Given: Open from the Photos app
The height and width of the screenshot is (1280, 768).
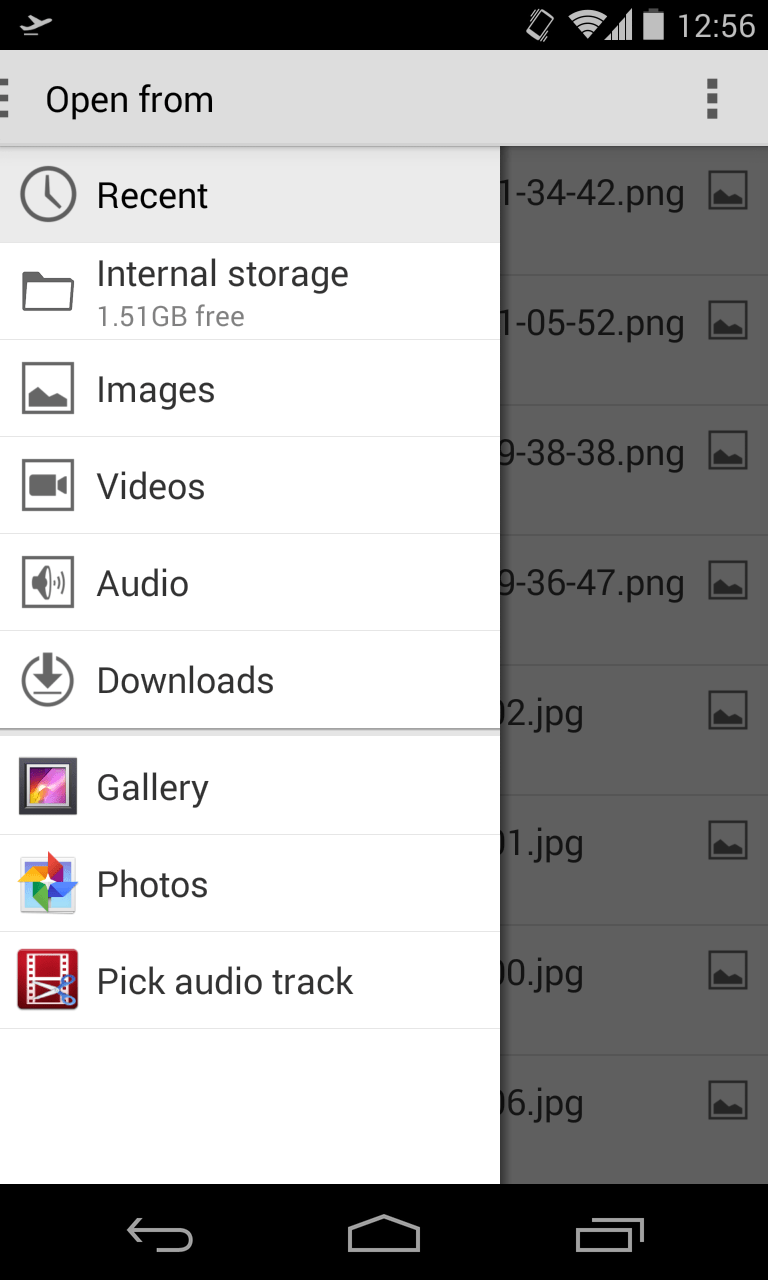Looking at the screenshot, I should [x=250, y=884].
